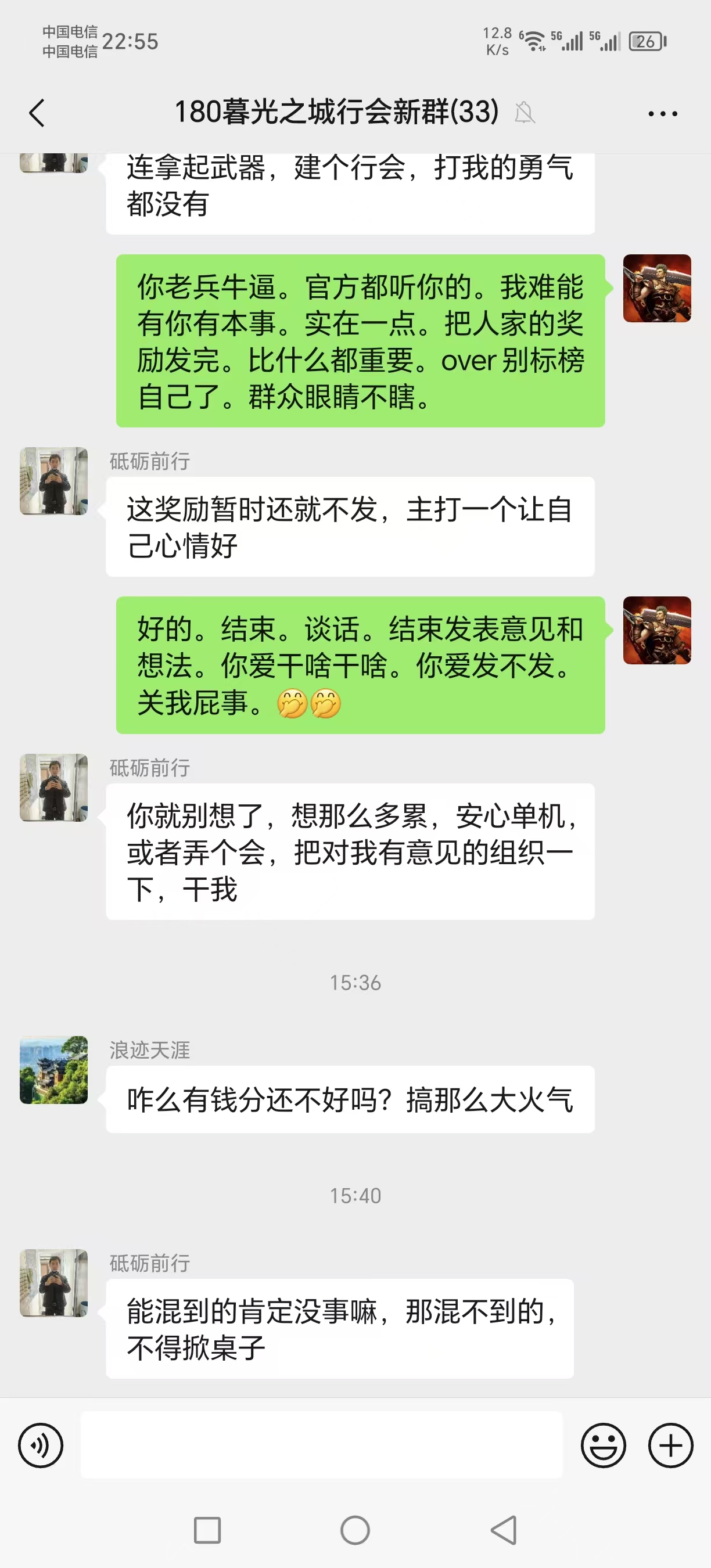Go to the system home screen
711x1568 pixels.
coord(355,1530)
